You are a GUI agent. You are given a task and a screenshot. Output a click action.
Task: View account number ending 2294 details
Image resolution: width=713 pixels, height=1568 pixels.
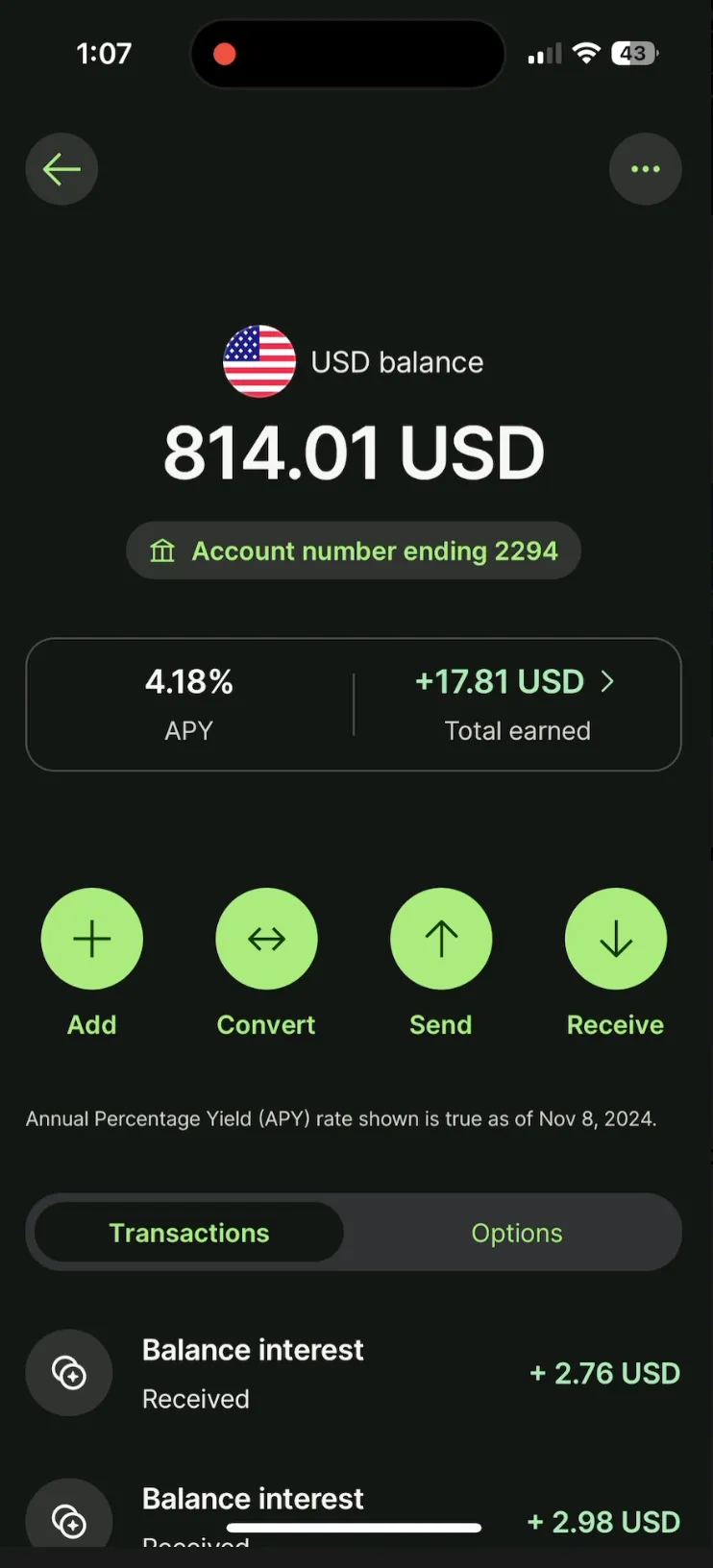point(354,551)
